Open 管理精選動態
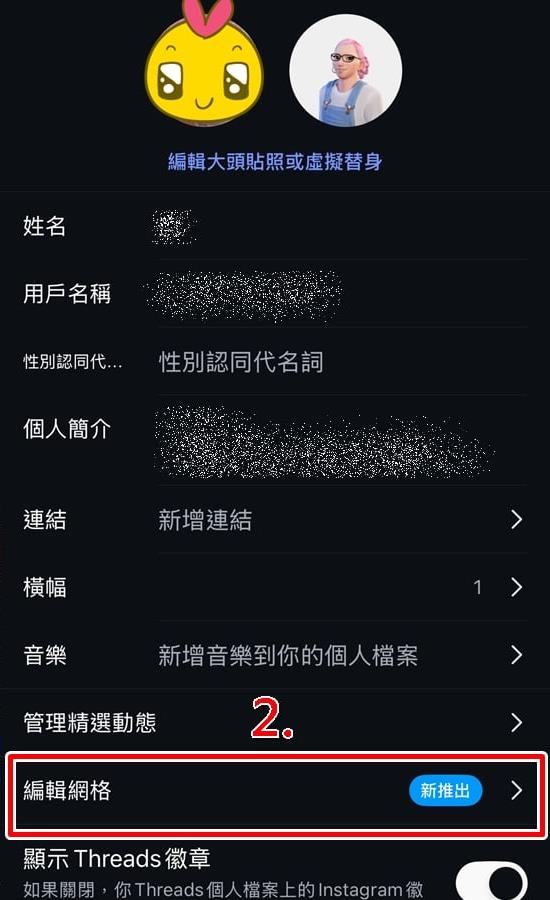 275,723
